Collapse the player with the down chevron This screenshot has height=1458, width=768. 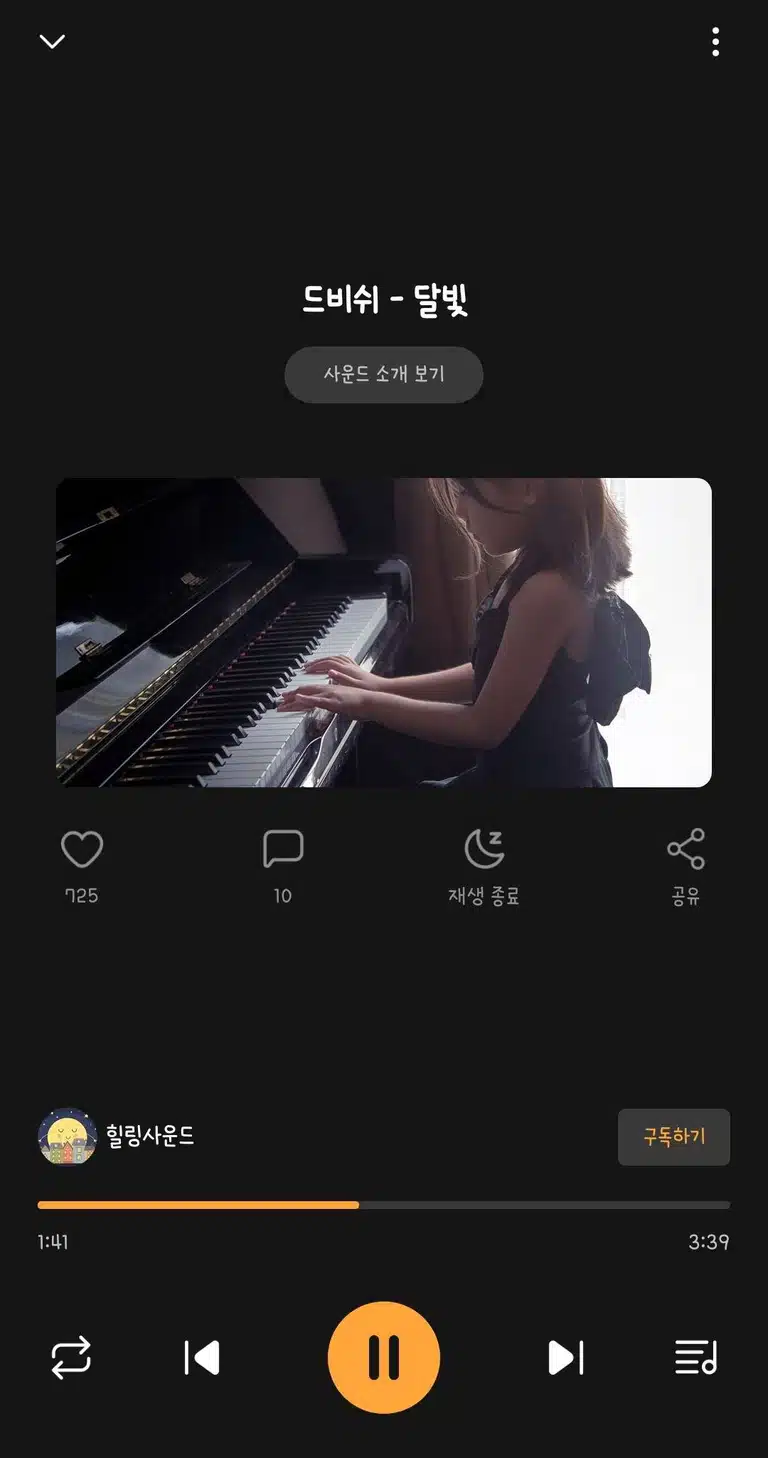click(x=52, y=41)
